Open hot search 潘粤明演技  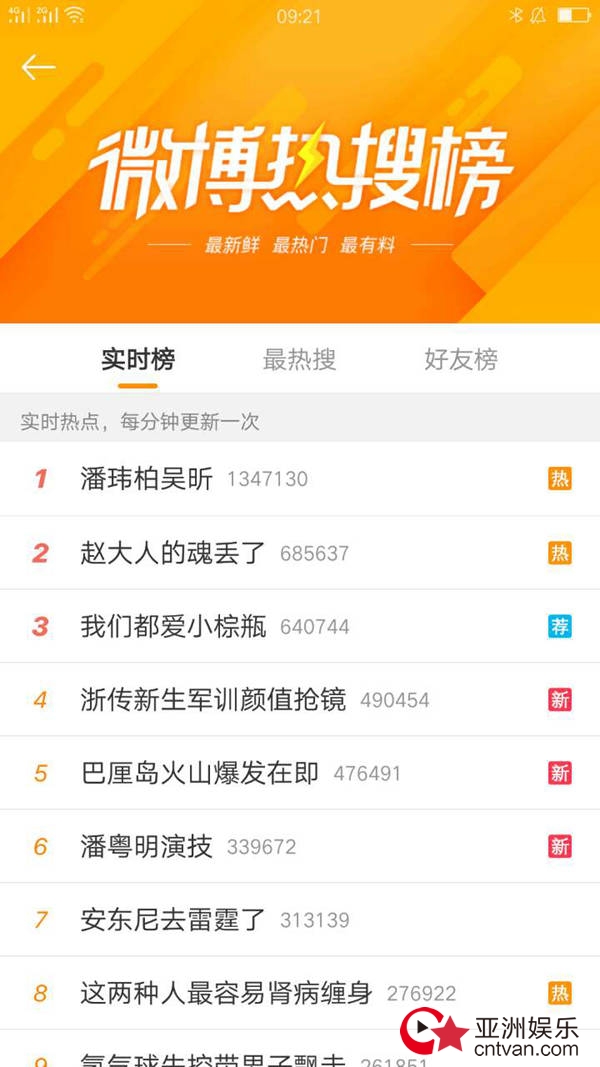(147, 847)
